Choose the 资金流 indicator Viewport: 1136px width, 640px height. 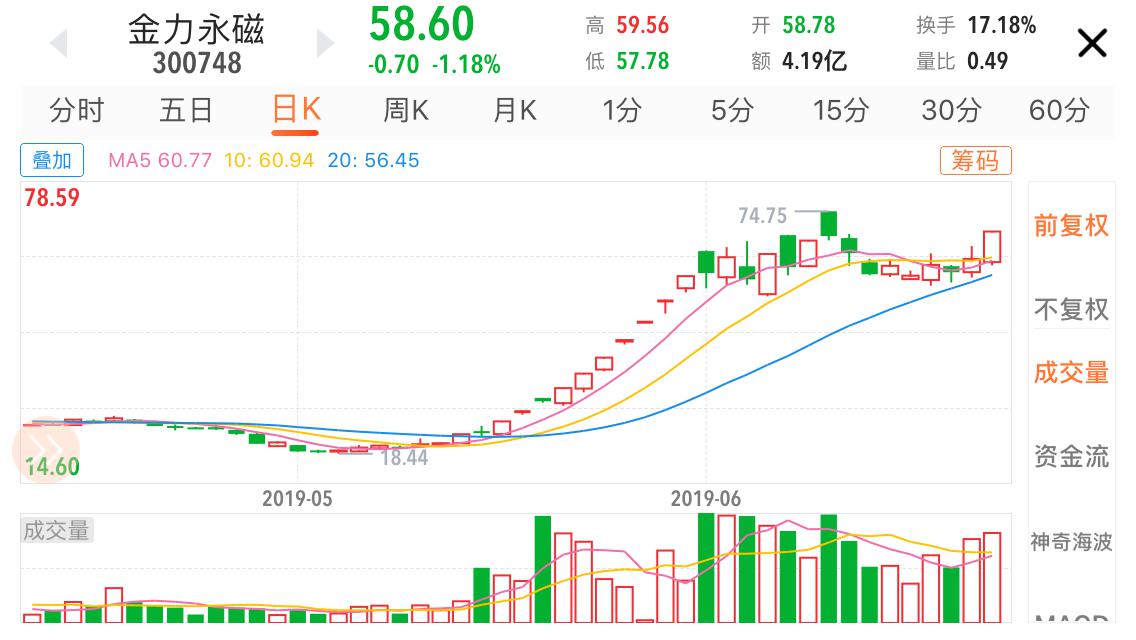pos(1071,457)
